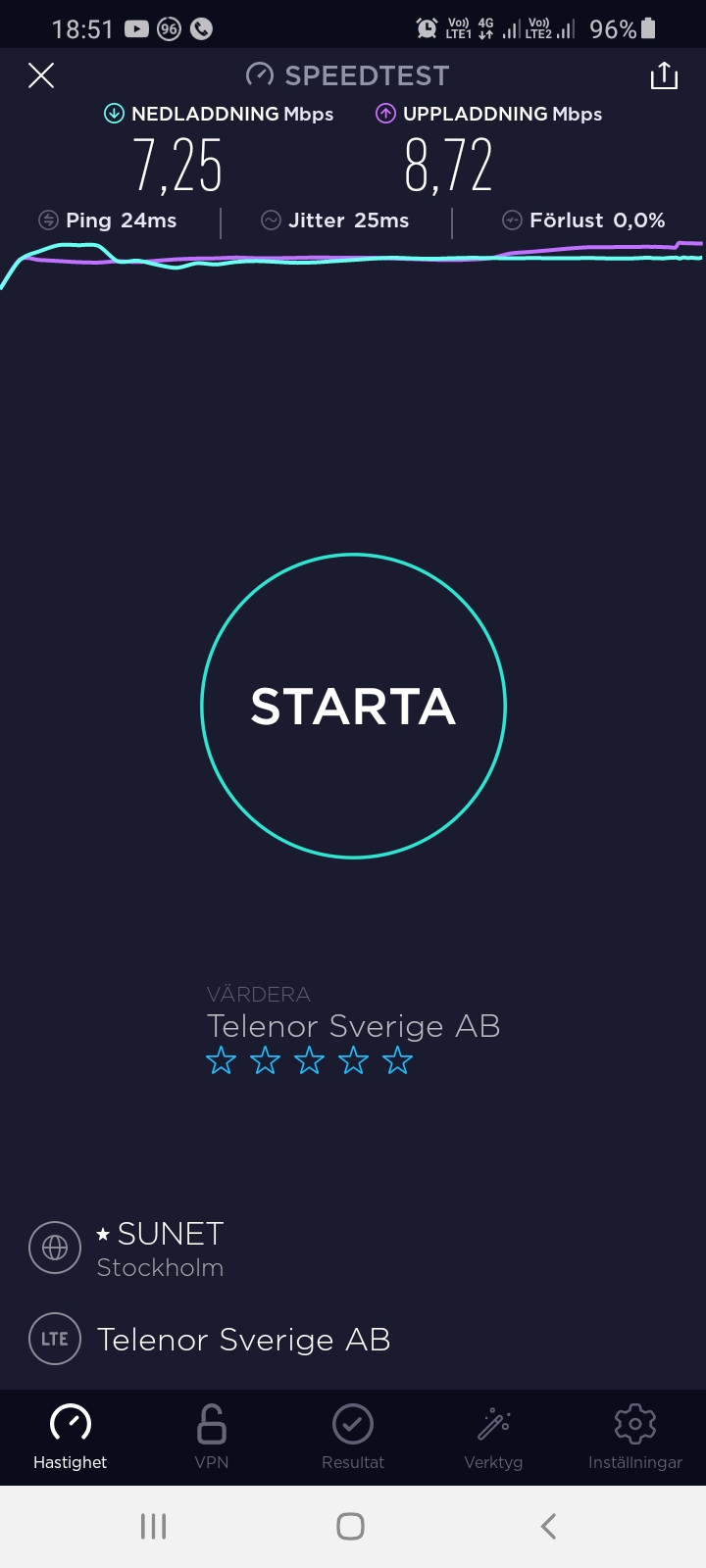Open the VPN tab
The height and width of the screenshot is (1568, 706).
tap(212, 1437)
